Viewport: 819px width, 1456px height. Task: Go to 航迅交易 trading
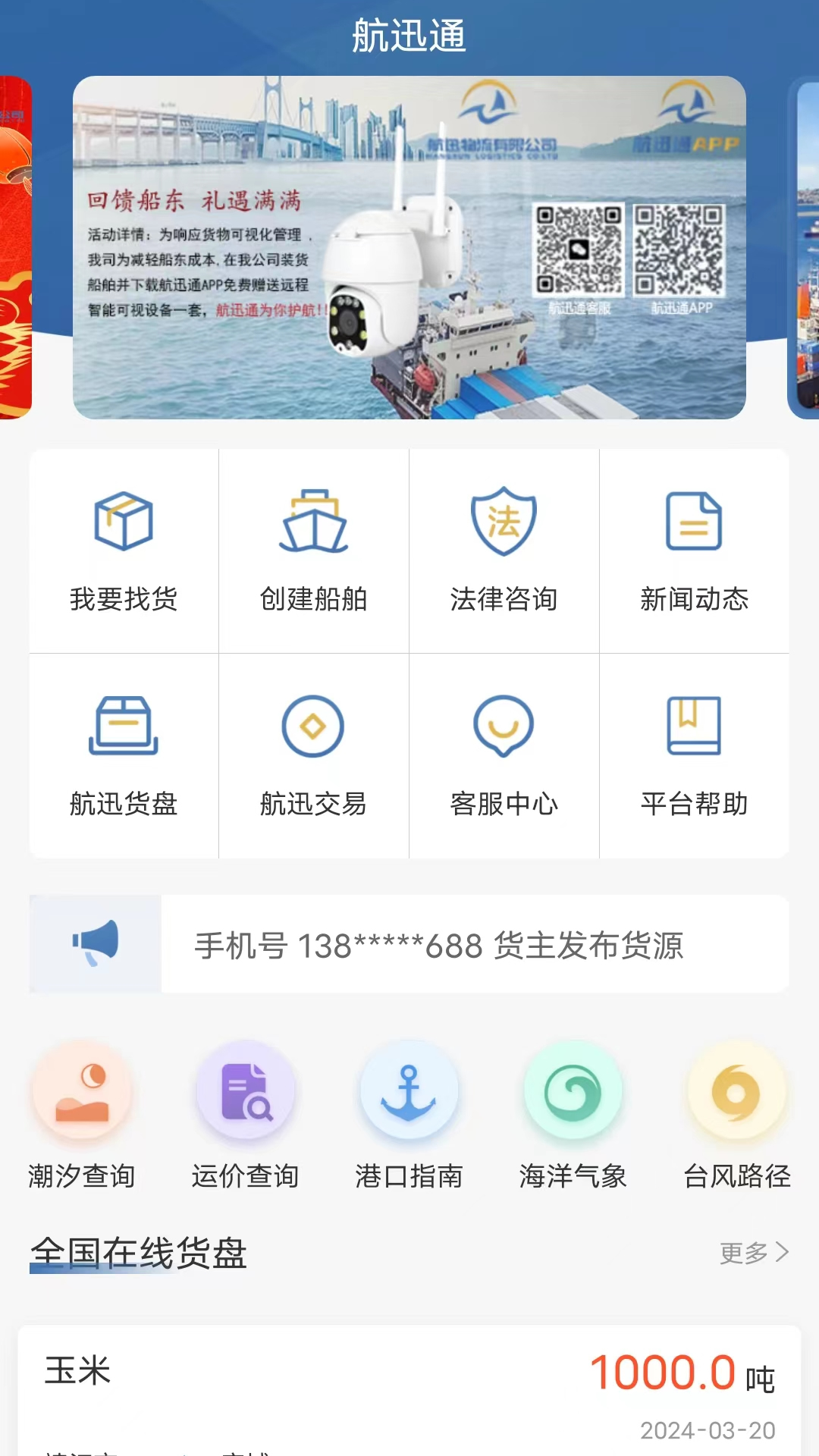tap(314, 755)
